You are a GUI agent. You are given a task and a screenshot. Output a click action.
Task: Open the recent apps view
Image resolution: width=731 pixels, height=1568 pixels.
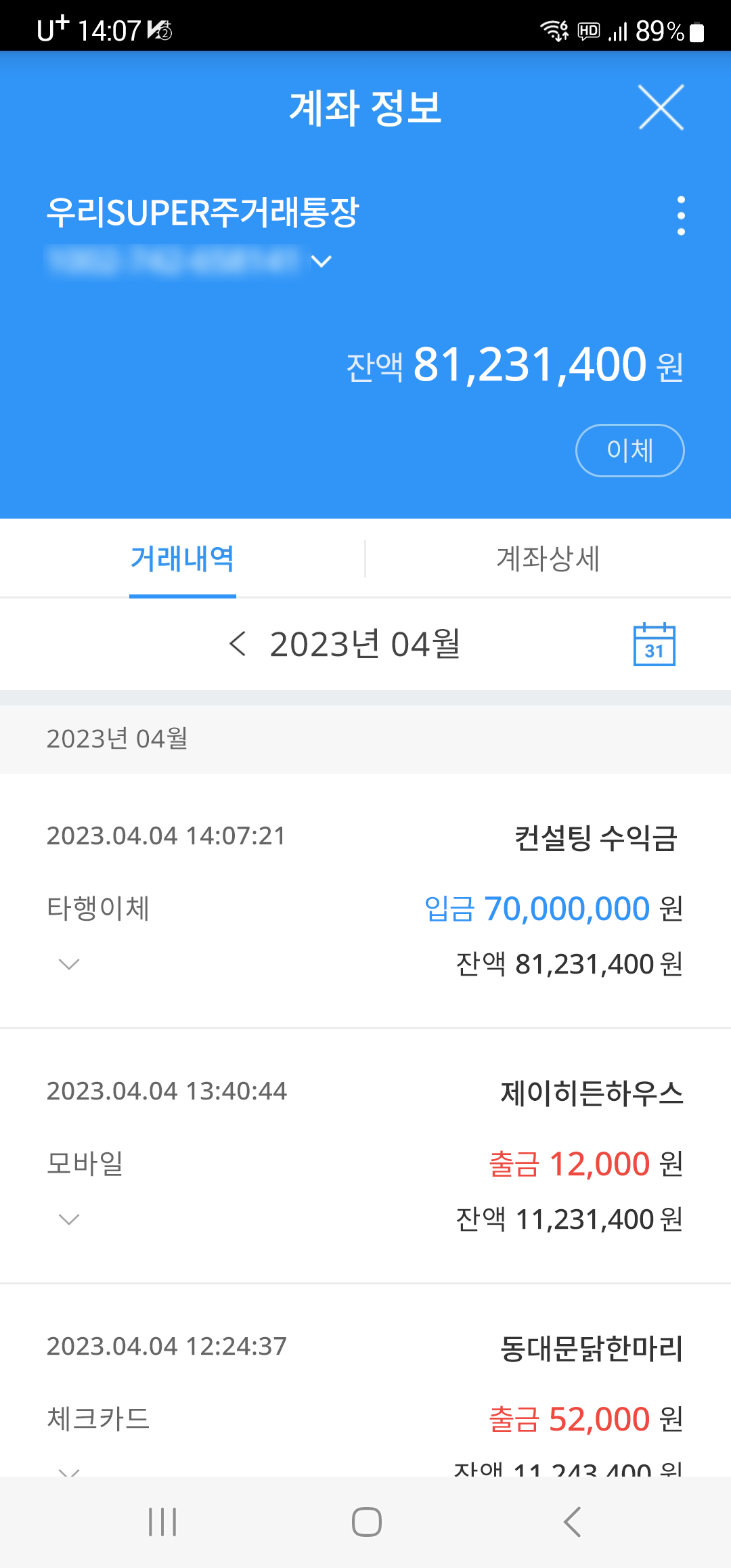[x=162, y=1522]
